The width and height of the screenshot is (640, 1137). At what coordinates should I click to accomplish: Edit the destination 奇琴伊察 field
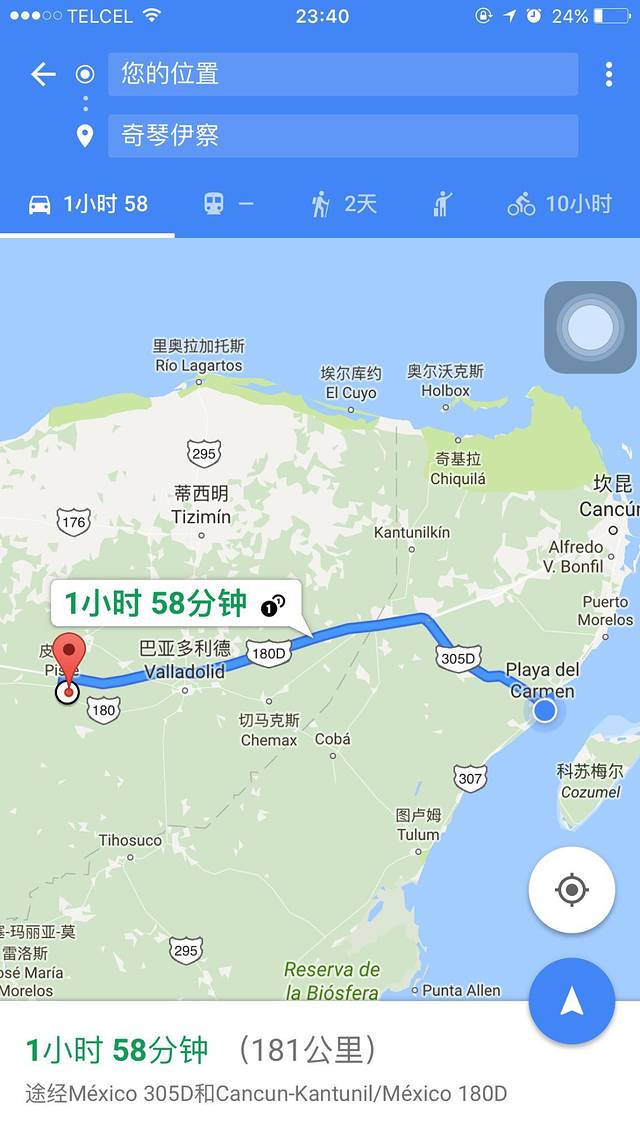[342, 136]
